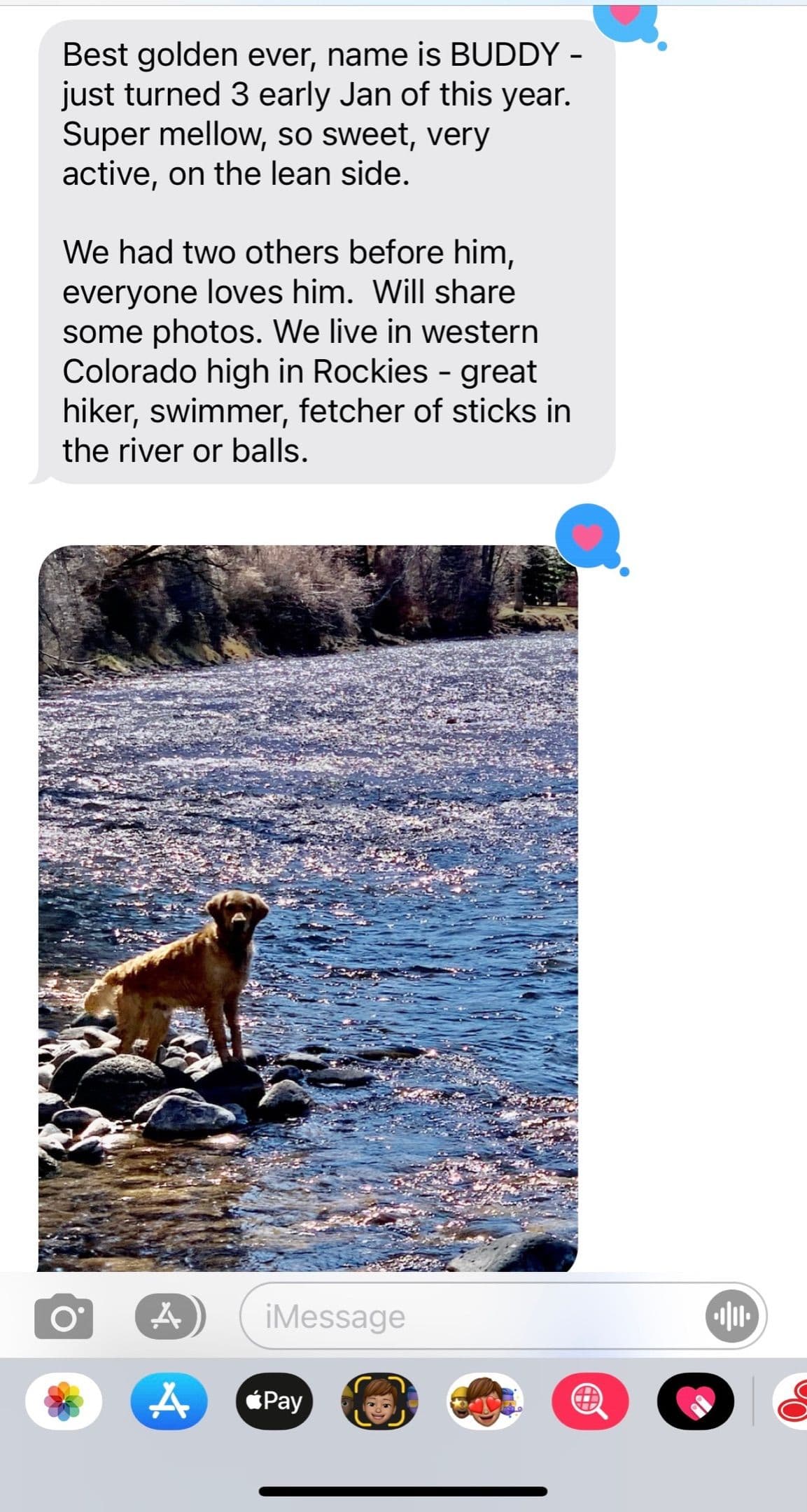Toggle the iMessage apps drawer button
Viewport: 807px width, 1512px height.
tap(170, 1317)
